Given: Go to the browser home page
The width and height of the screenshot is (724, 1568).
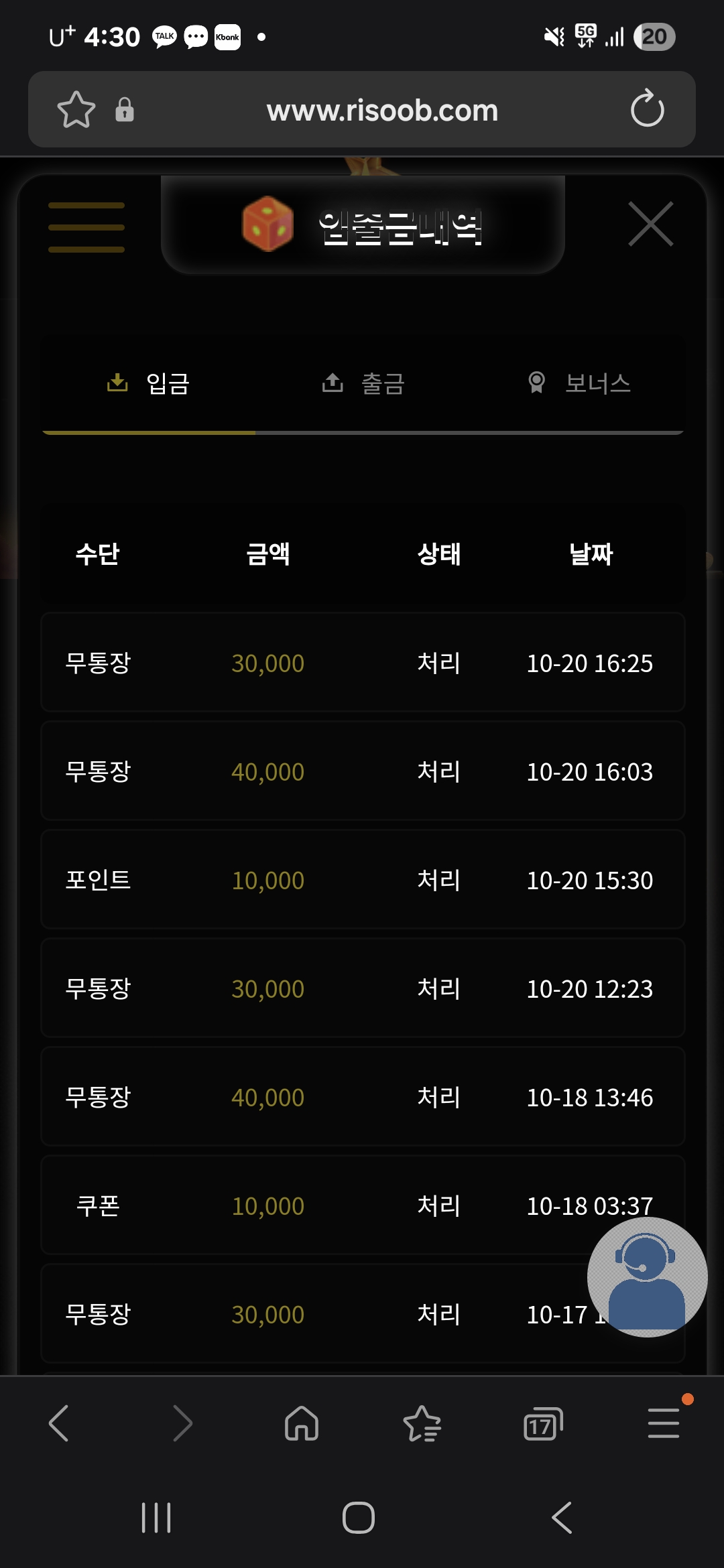Looking at the screenshot, I should [x=302, y=1423].
